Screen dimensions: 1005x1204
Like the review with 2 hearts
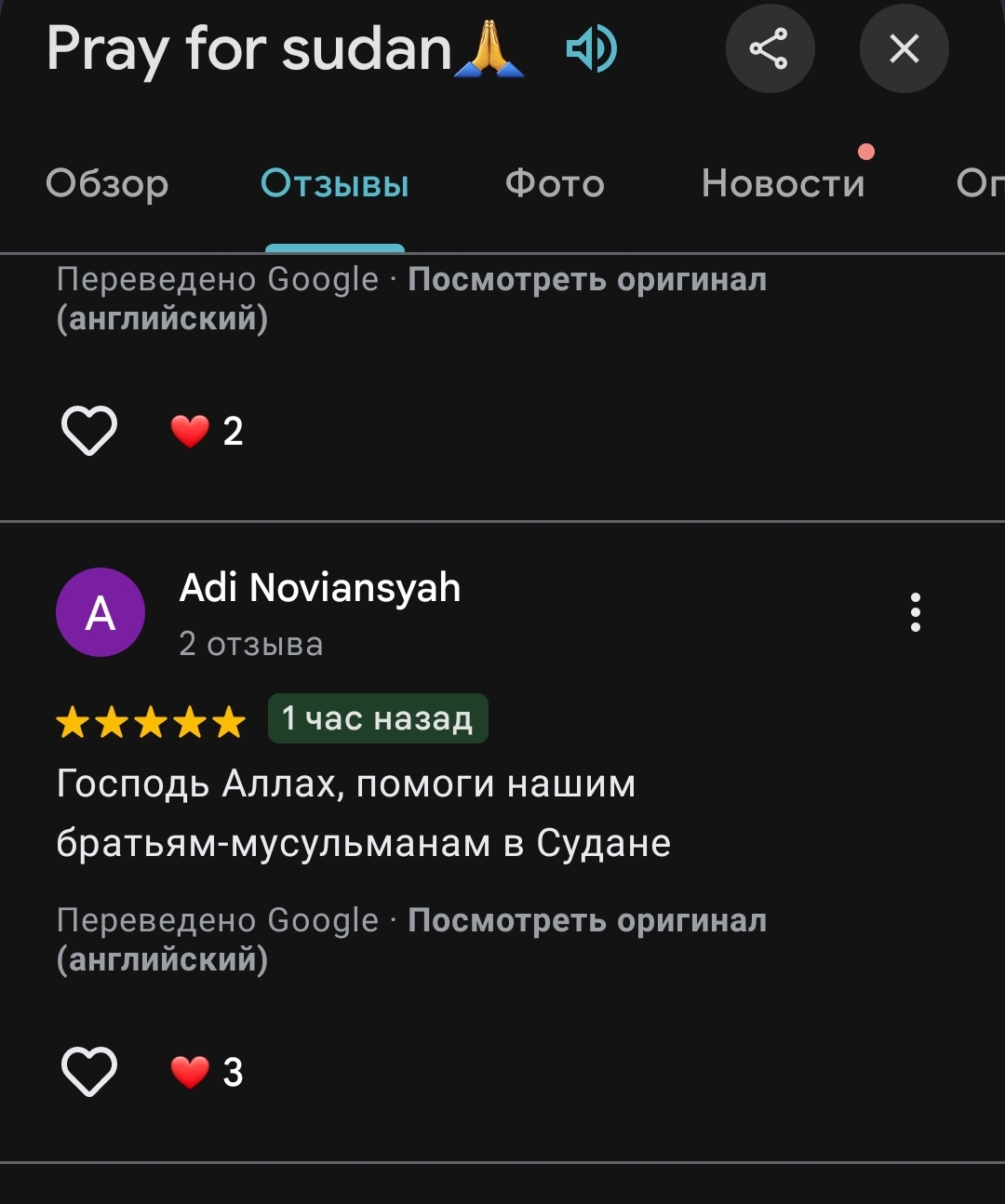click(x=89, y=431)
